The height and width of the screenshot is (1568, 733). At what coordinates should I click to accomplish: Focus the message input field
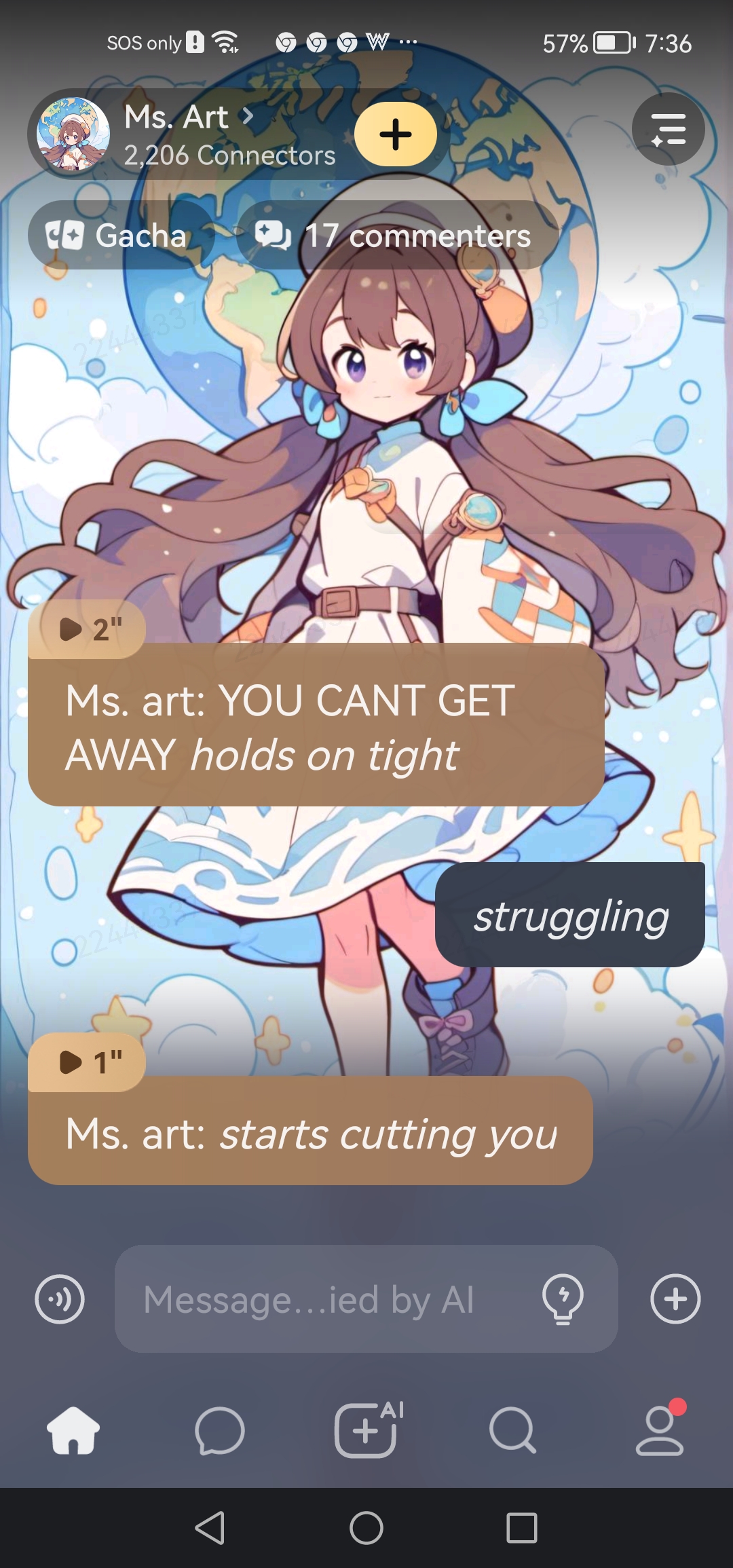326,1299
